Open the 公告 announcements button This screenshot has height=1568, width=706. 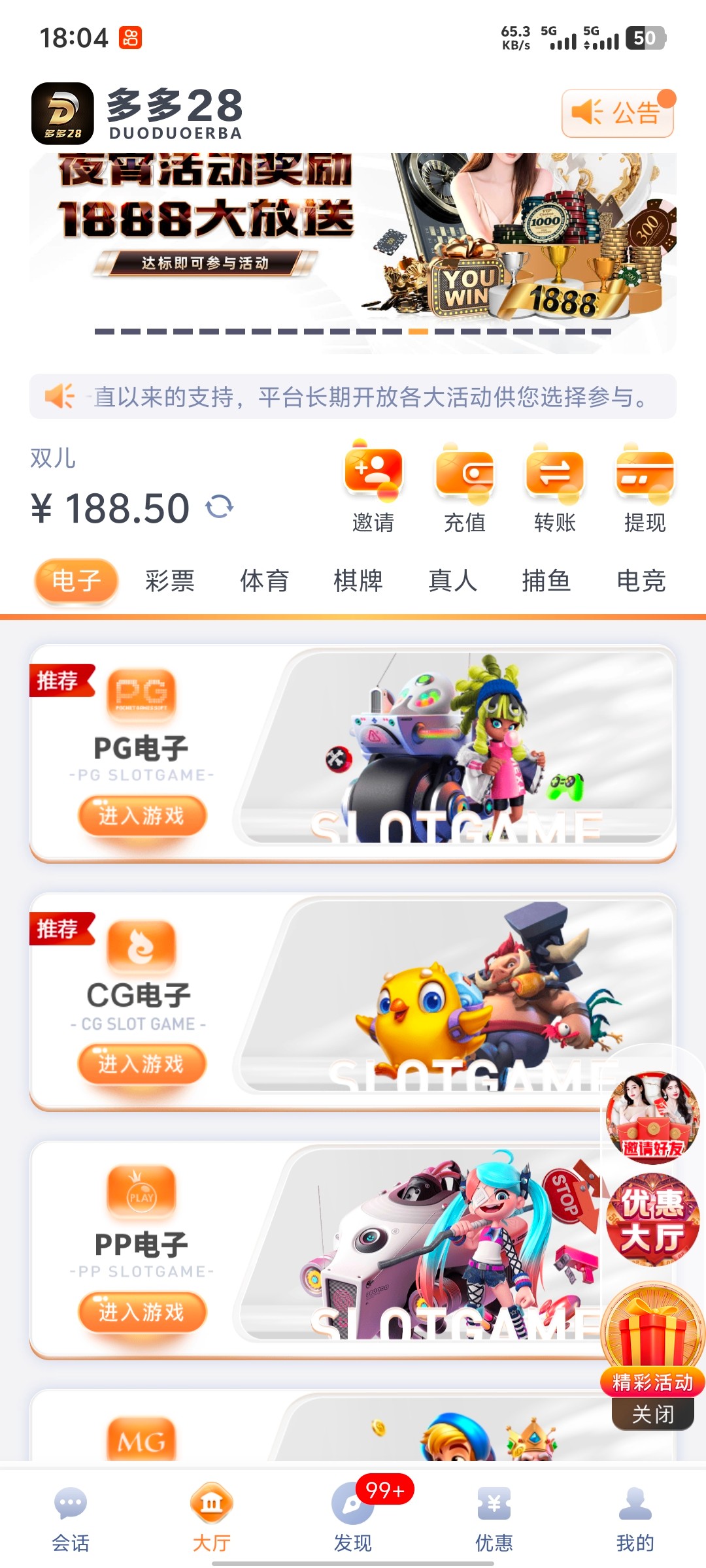click(x=617, y=113)
